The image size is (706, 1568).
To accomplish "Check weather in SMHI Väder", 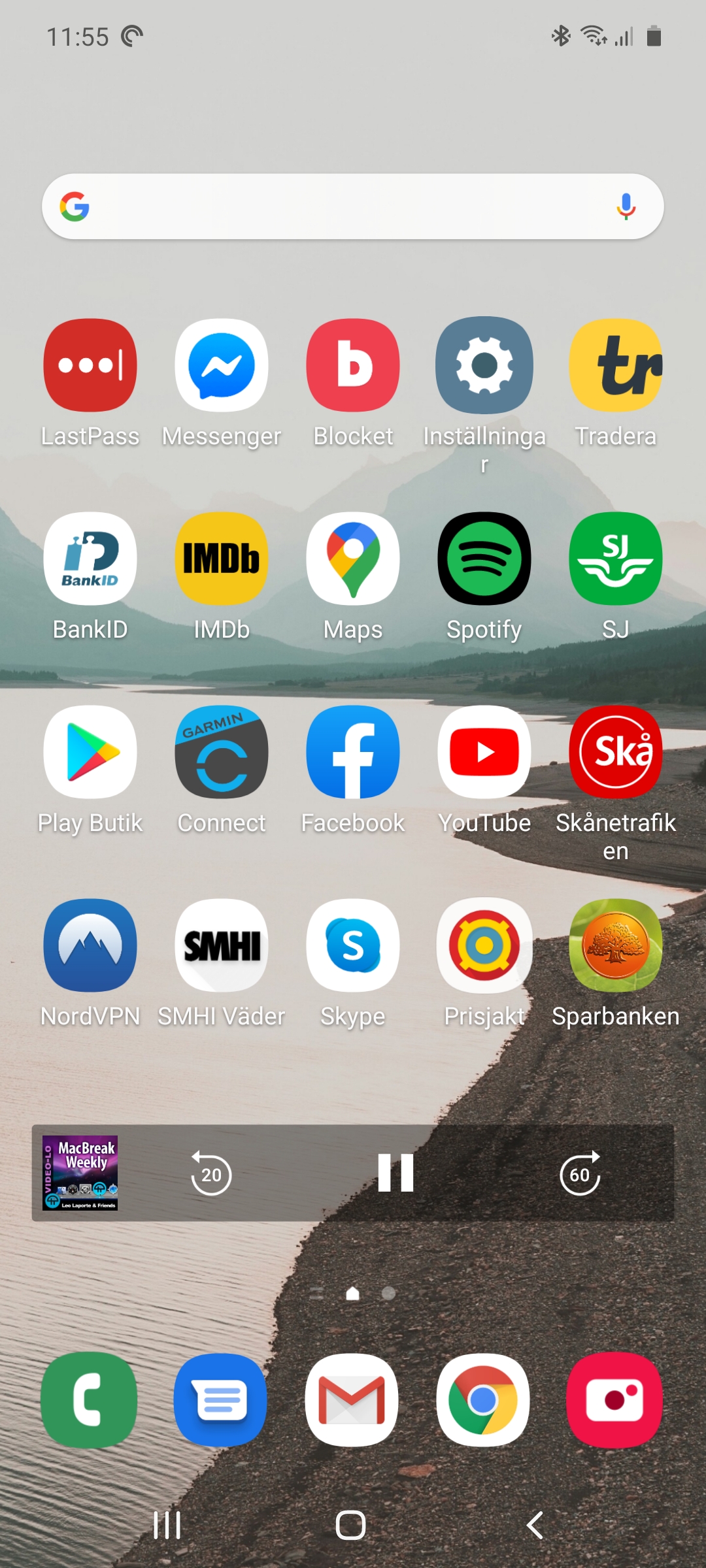I will pyautogui.click(x=222, y=945).
